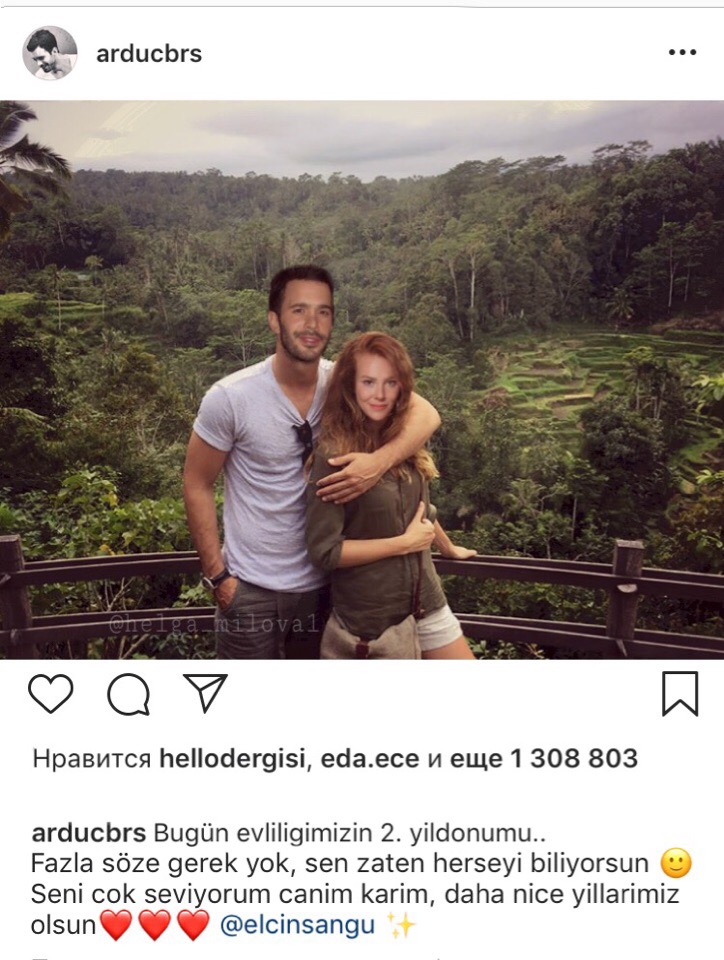Viewport: 724px width, 960px height.
Task: Bookmark this post
Action: 680,693
